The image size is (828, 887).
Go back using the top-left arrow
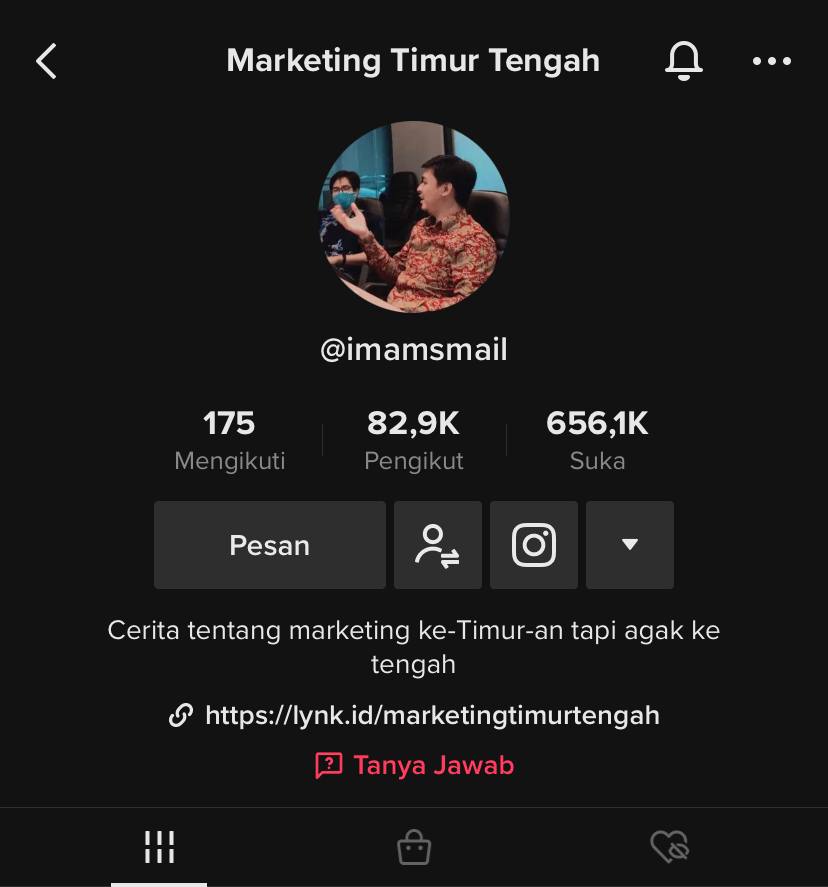point(46,61)
